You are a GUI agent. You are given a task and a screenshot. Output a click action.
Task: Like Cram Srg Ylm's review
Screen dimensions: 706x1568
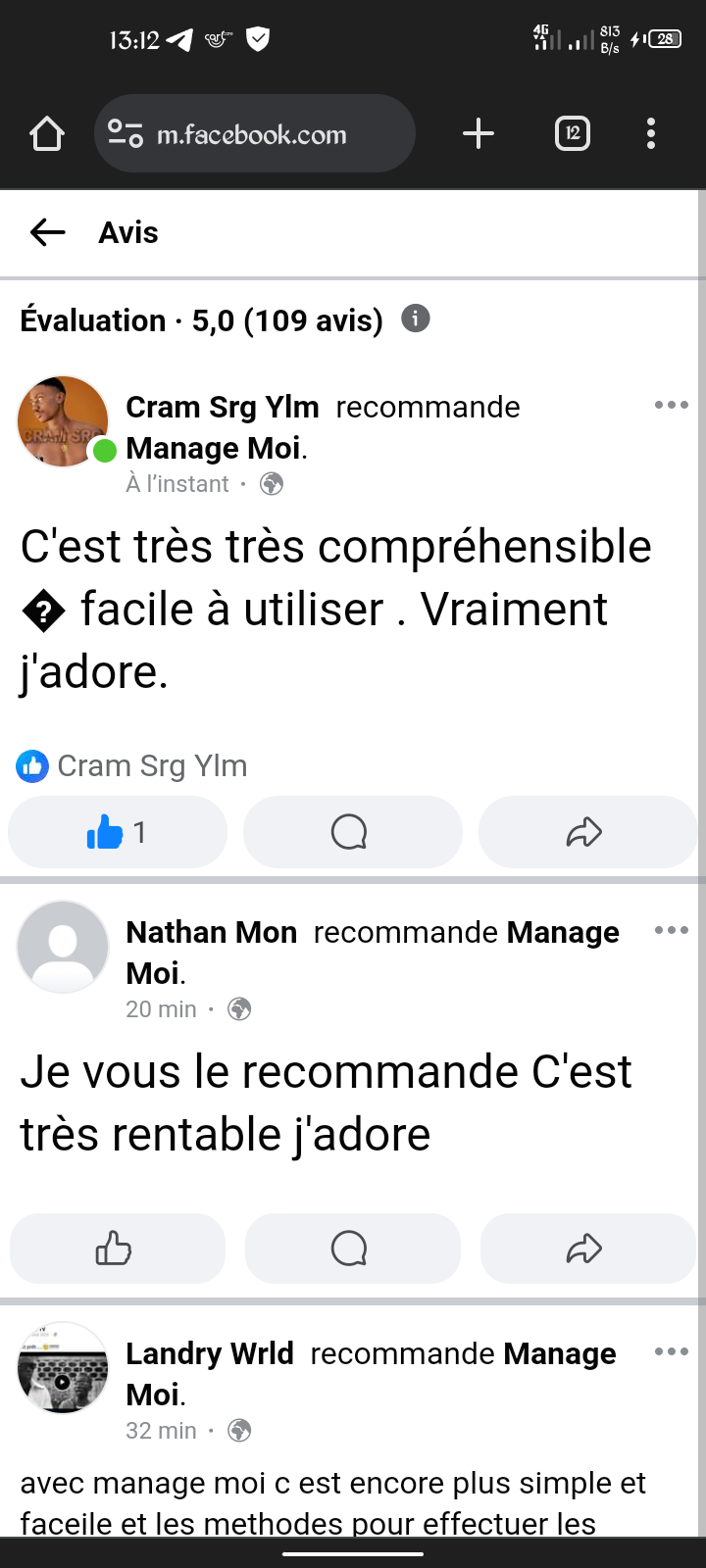[x=118, y=832]
